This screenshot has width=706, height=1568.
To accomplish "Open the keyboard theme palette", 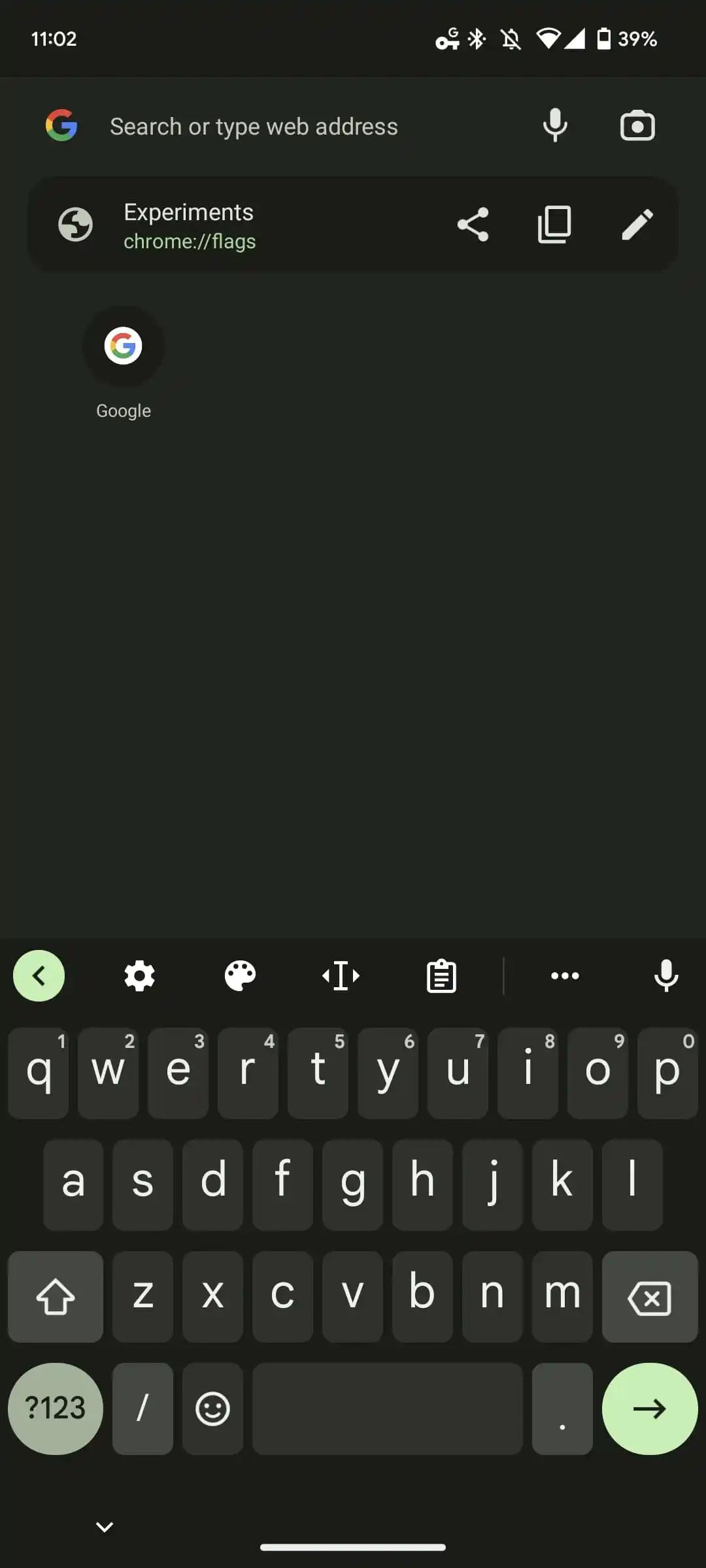I will [241, 975].
